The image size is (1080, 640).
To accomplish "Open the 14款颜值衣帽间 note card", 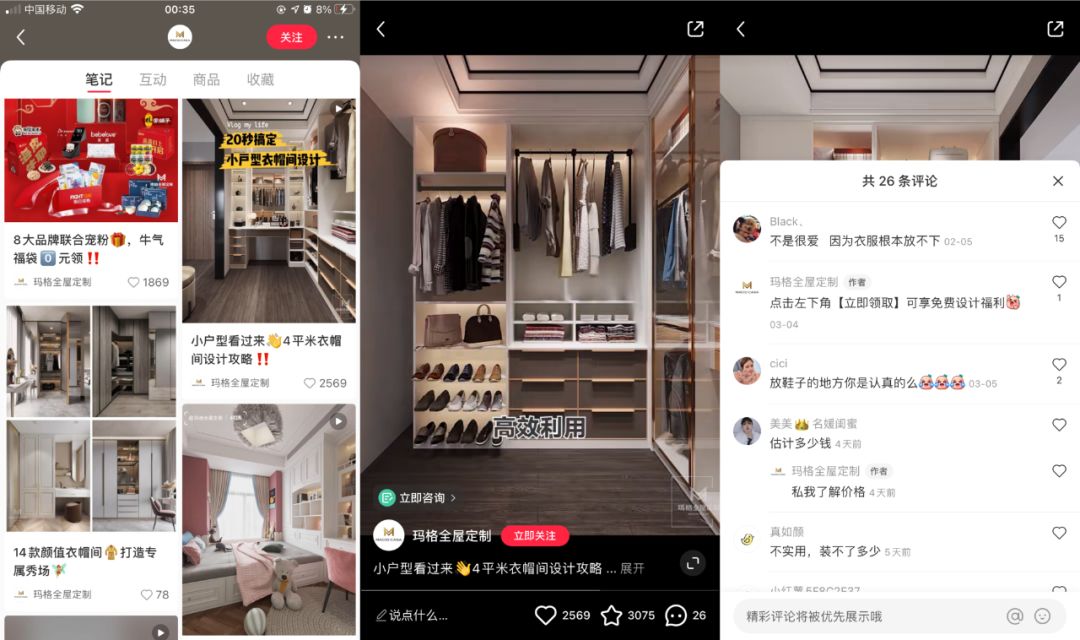I will 91,450.
